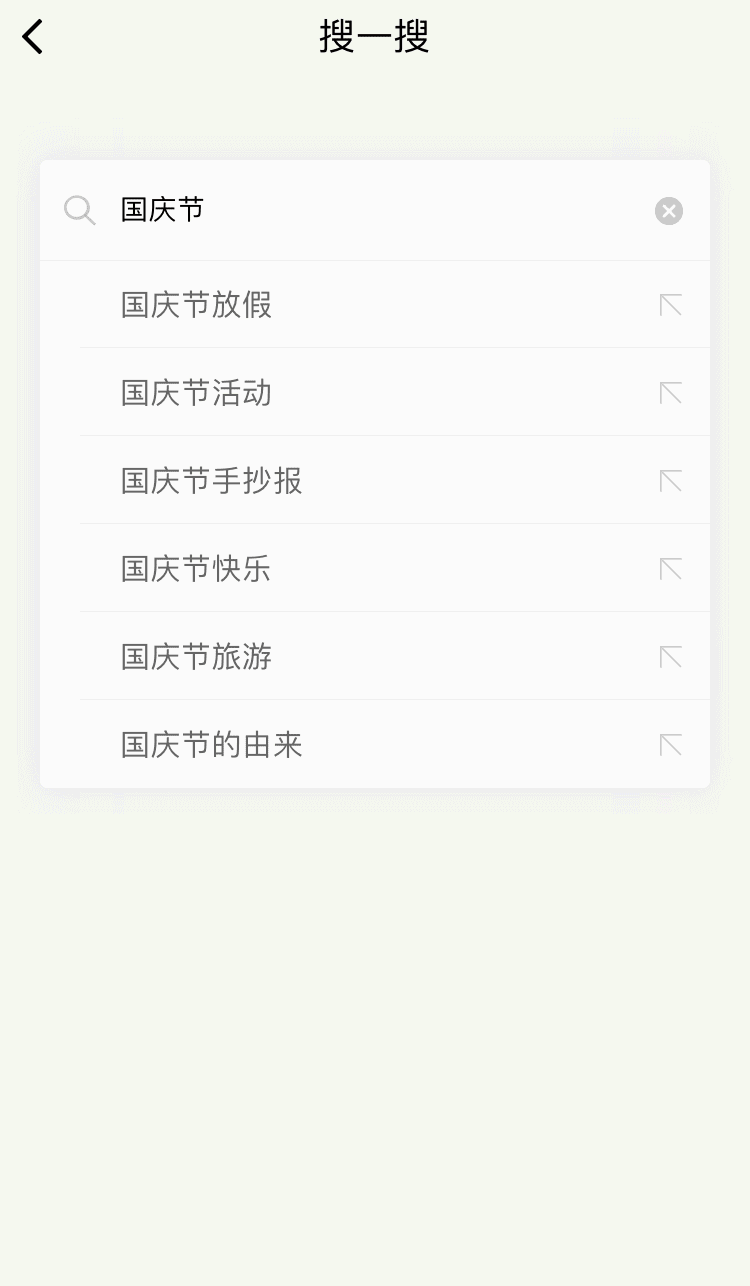Tap the fill arrow beside 国庆节旅游
750x1286 pixels.
point(670,656)
